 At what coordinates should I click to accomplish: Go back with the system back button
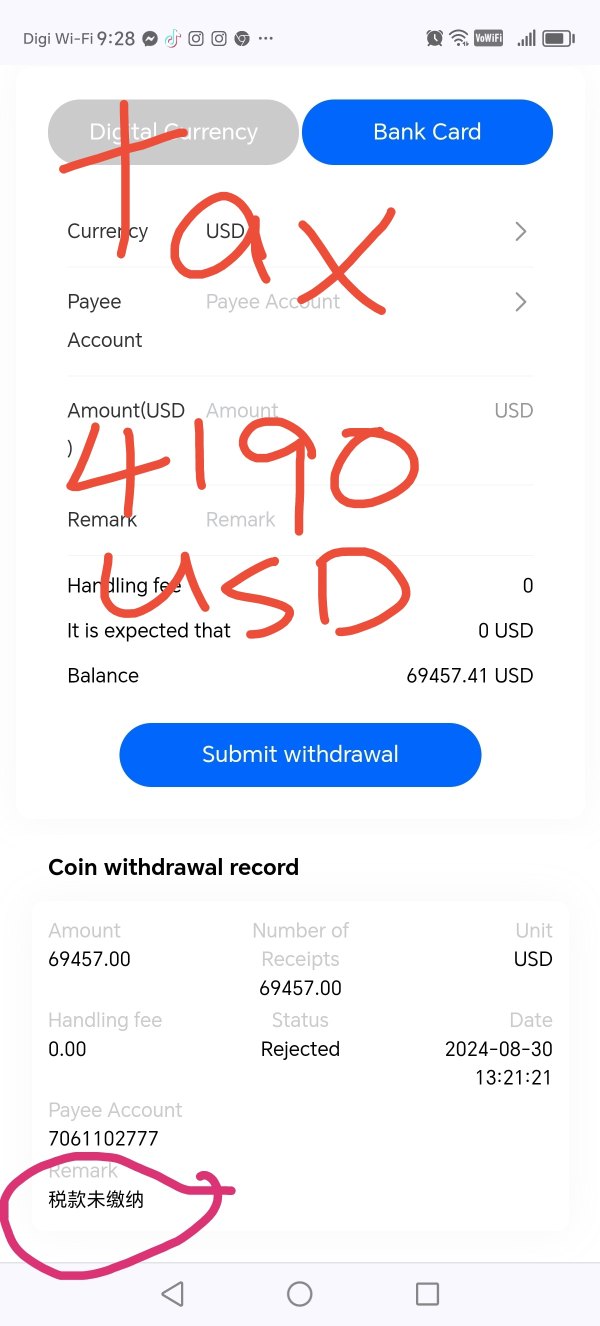tap(172, 1294)
